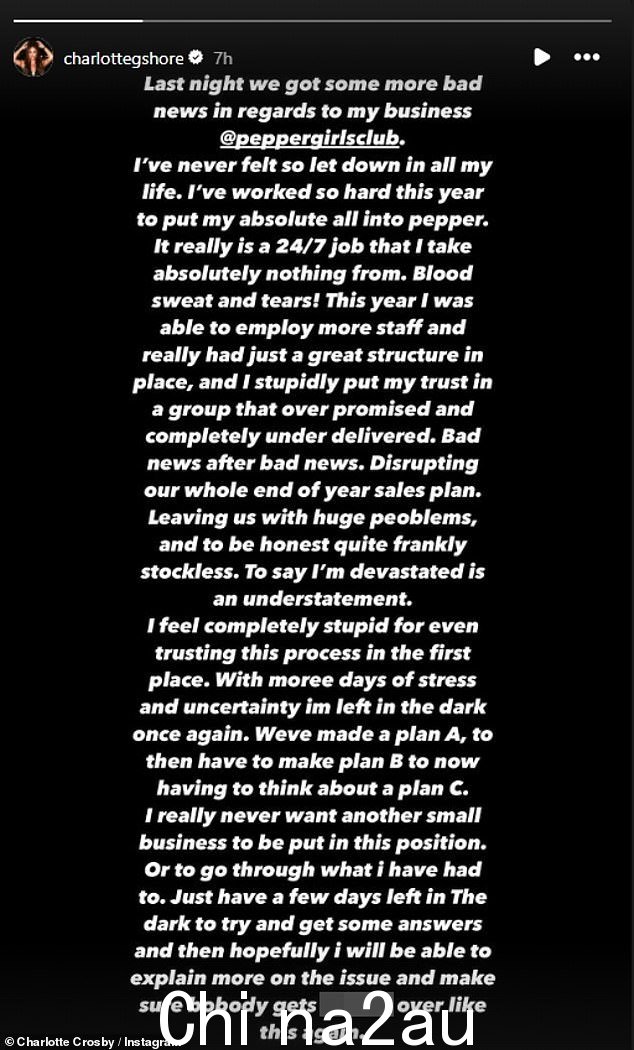The height and width of the screenshot is (1050, 634).
Task: Resume the story with the play button
Action: coord(542,57)
